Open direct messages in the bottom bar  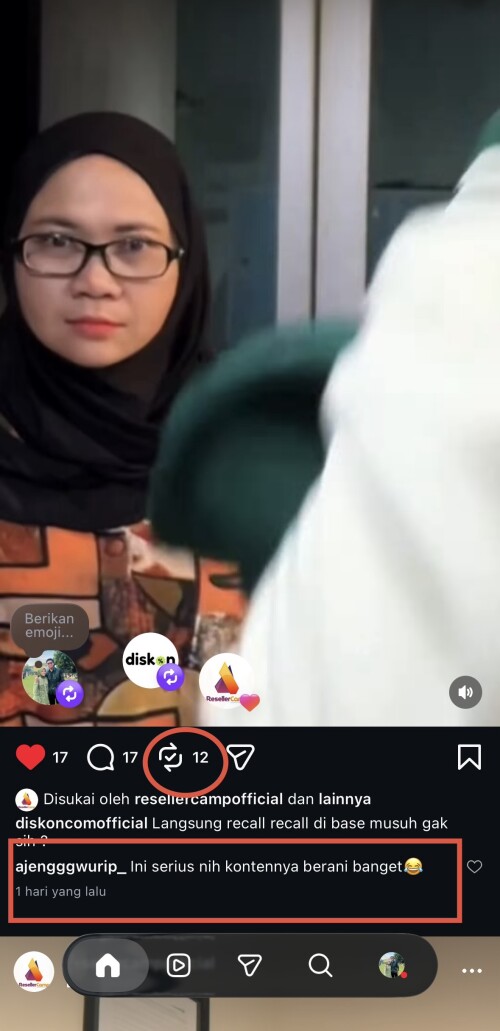249,965
